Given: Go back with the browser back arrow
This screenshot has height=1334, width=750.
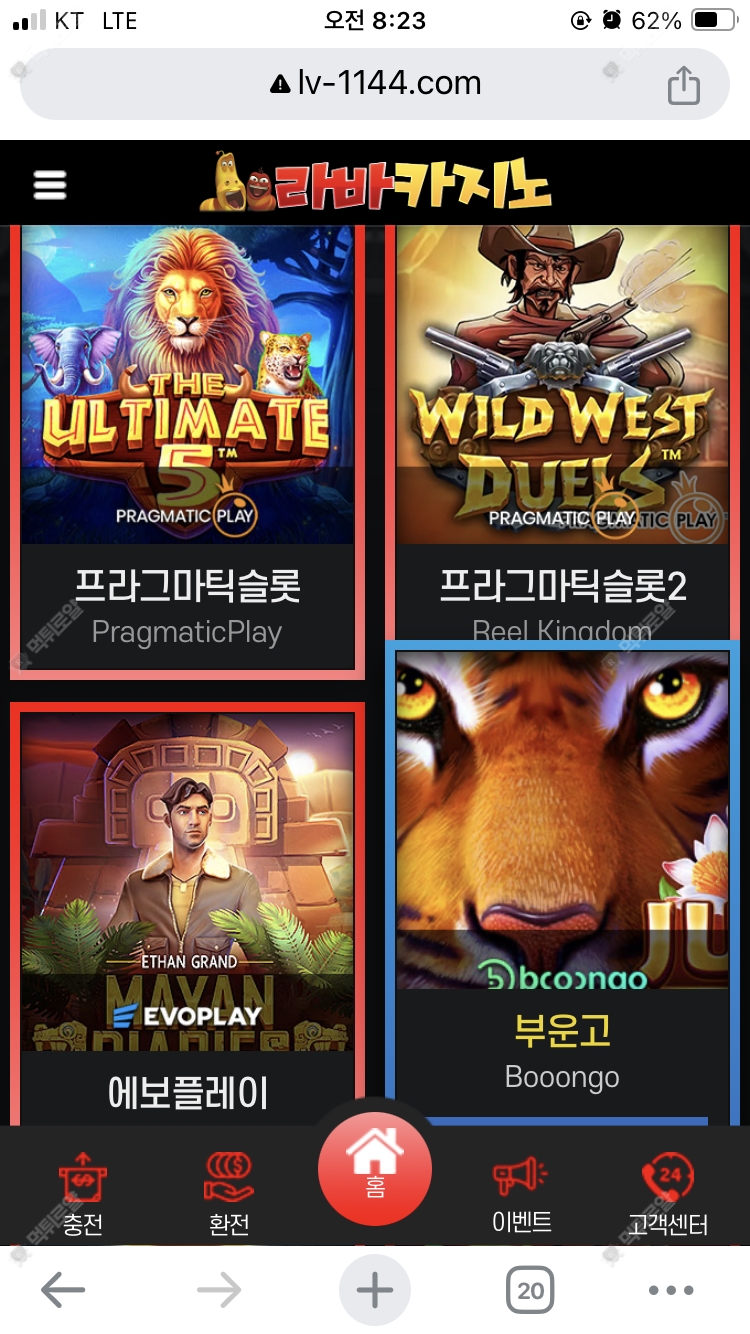Looking at the screenshot, I should click(63, 1291).
